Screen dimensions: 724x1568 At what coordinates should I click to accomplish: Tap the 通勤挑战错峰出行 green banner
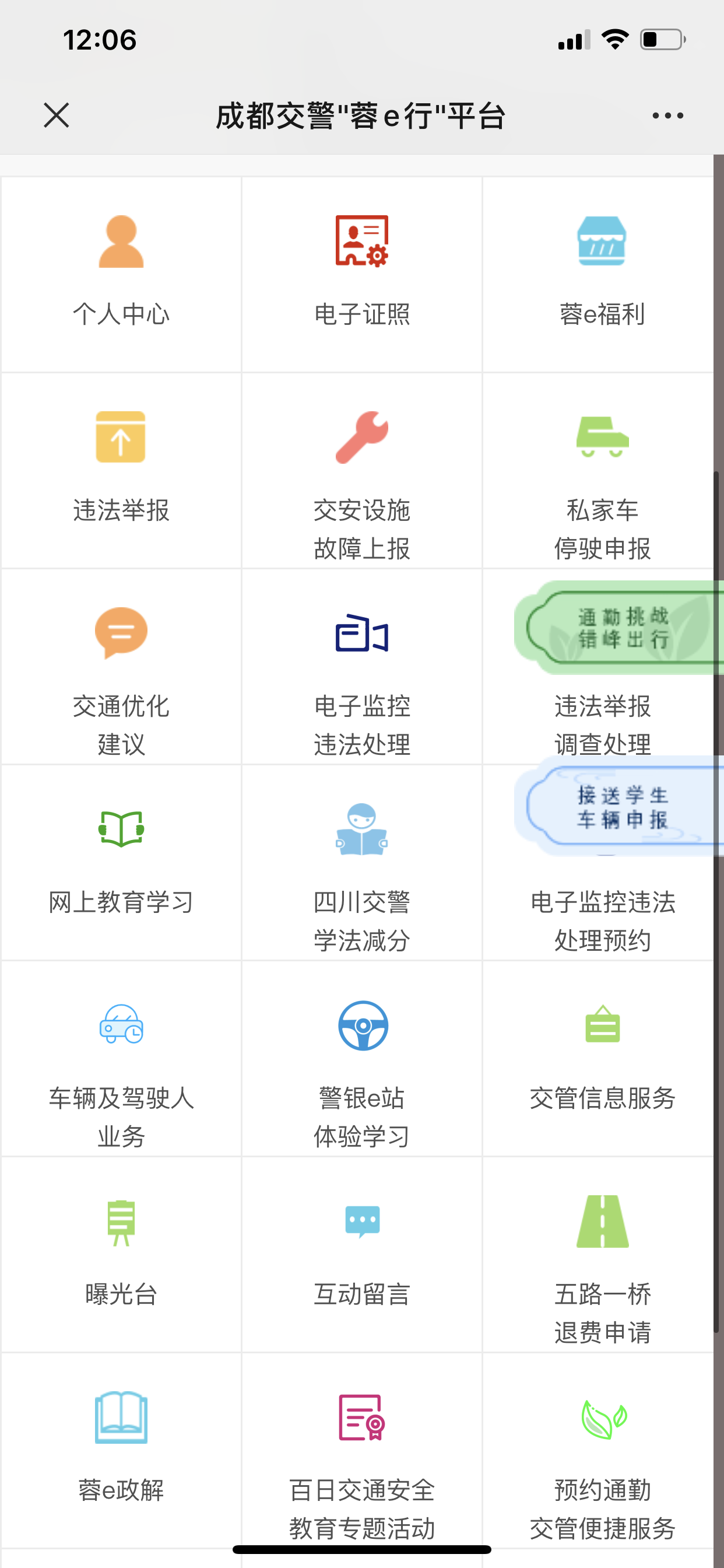(618, 628)
